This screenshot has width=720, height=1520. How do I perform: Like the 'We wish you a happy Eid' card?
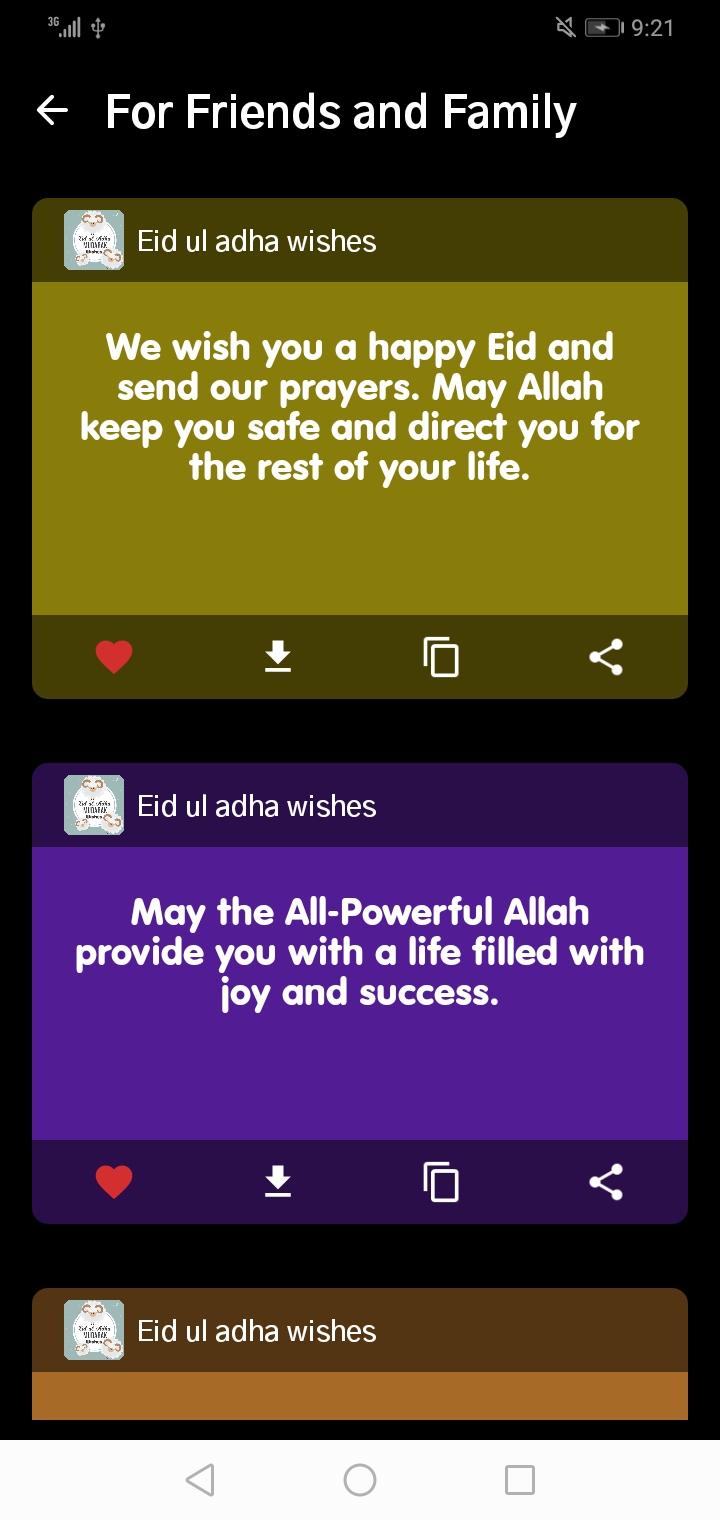114,657
